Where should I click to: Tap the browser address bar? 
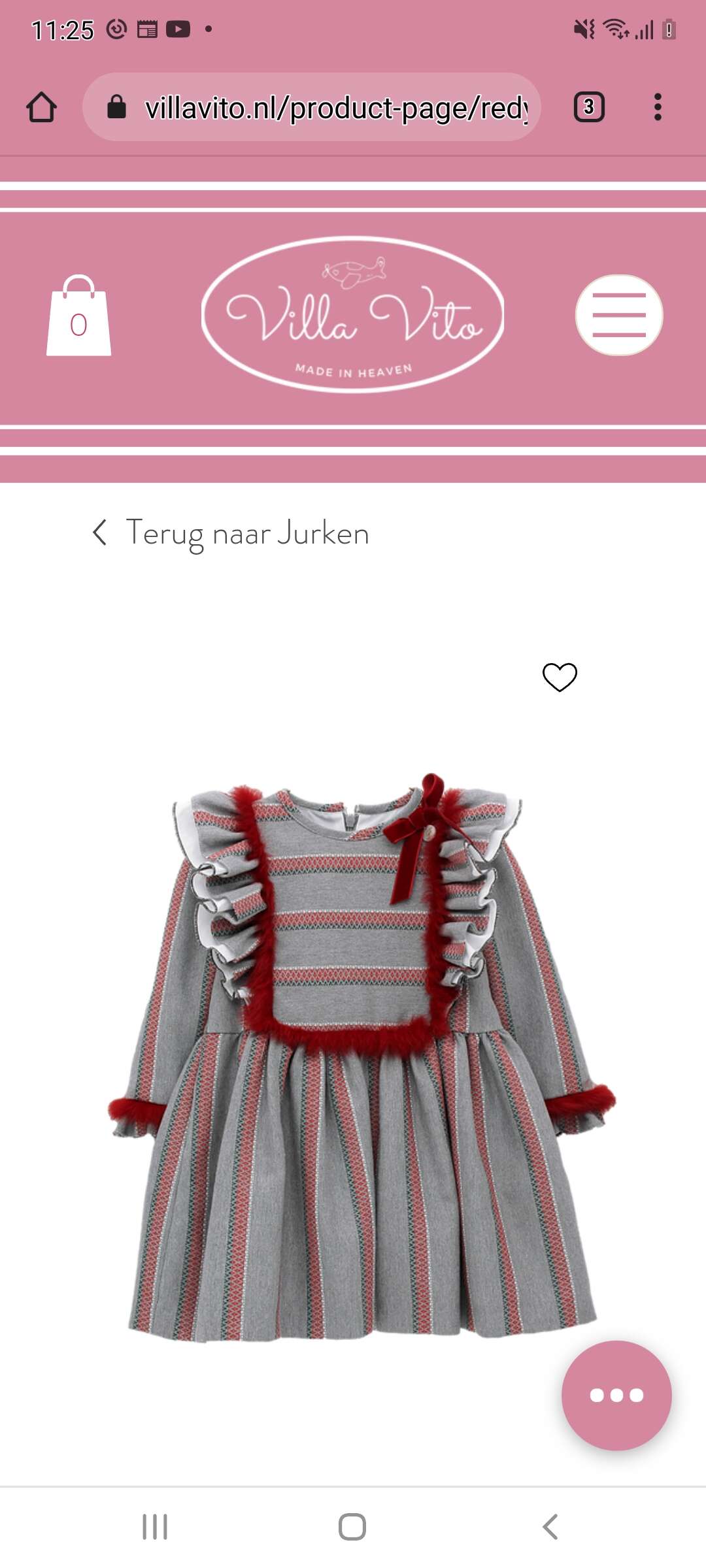click(x=312, y=107)
